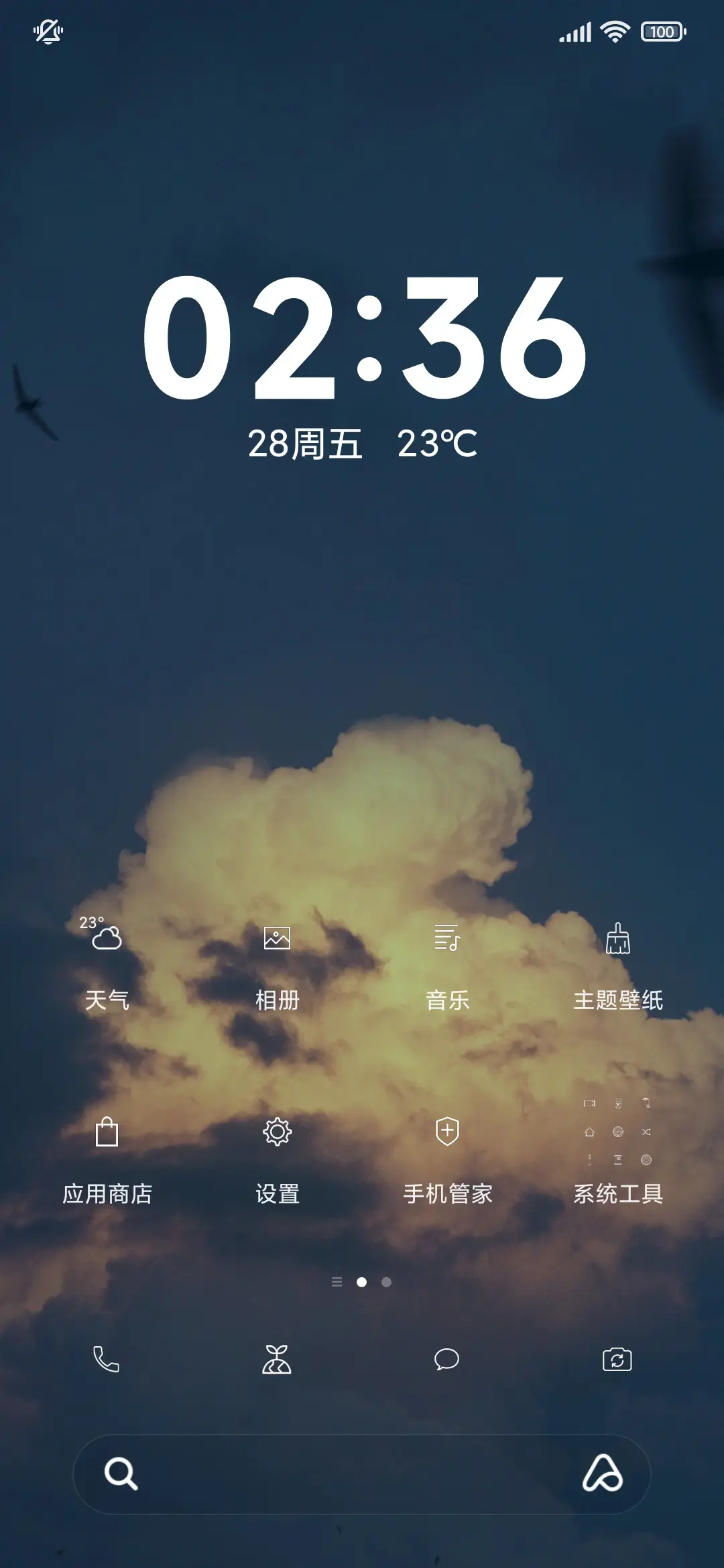Viewport: 724px width, 1568px height.
Task: Tap the 28周五 date text
Action: (303, 444)
